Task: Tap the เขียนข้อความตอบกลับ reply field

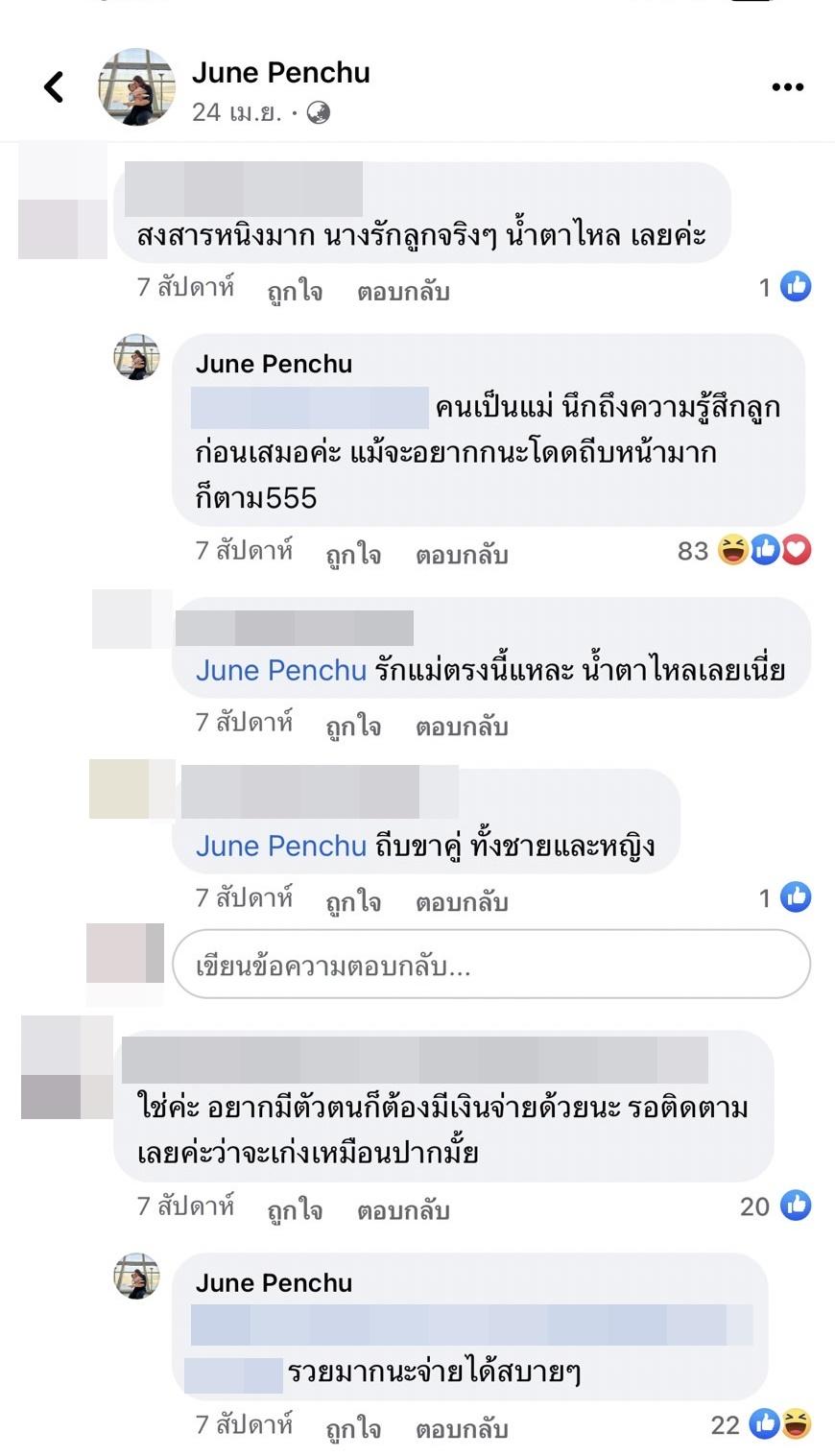Action: click(x=490, y=965)
